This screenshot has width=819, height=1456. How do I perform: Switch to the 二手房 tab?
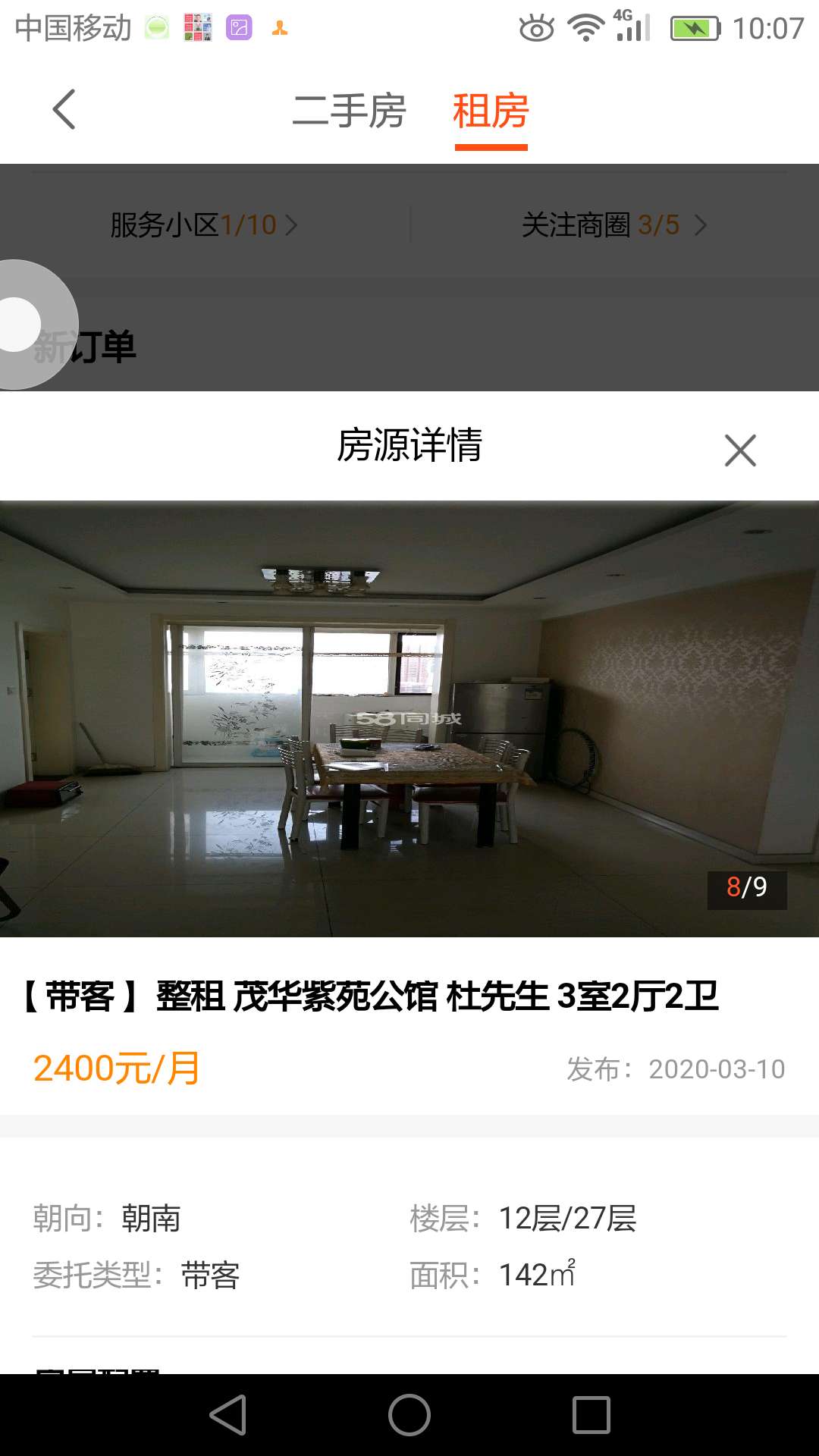tap(349, 111)
